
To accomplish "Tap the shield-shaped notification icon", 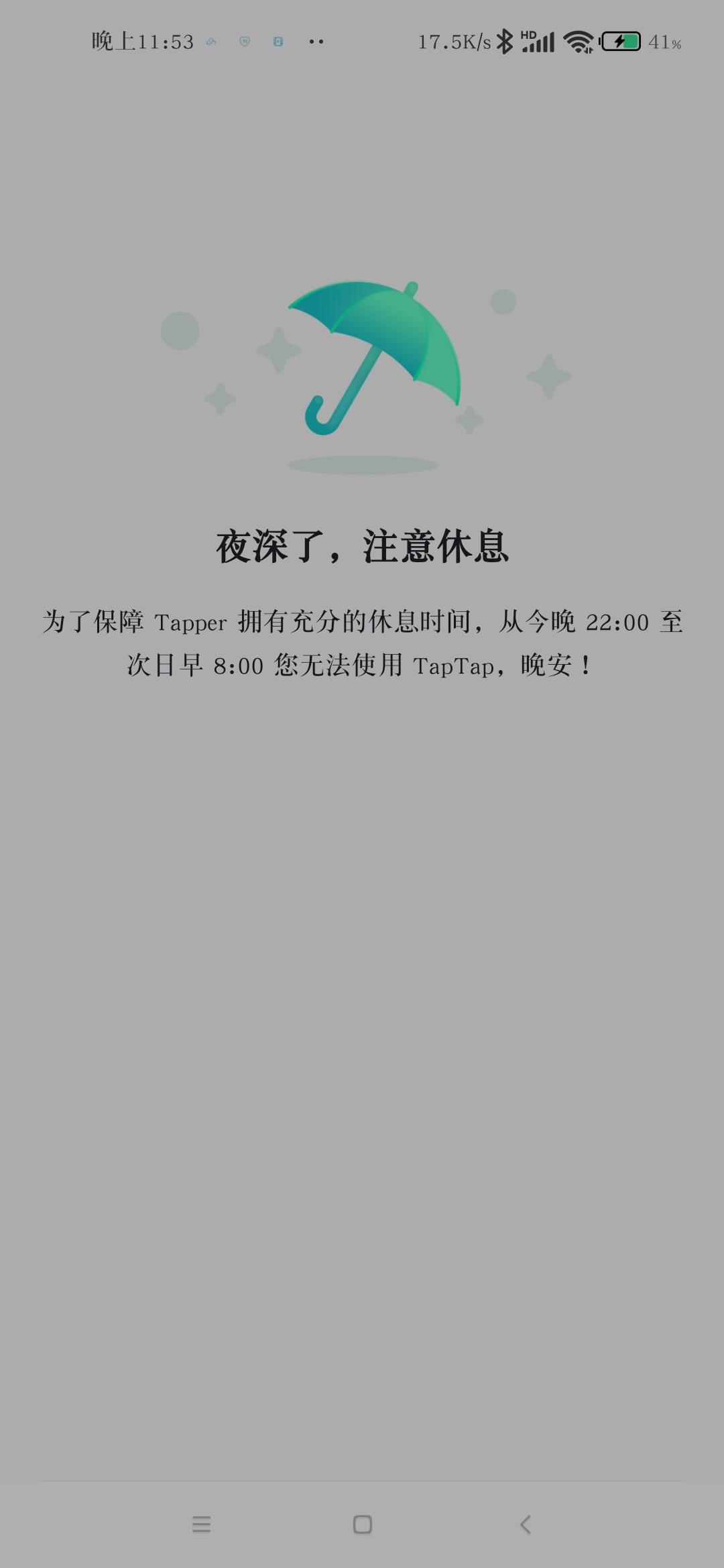I will (244, 42).
